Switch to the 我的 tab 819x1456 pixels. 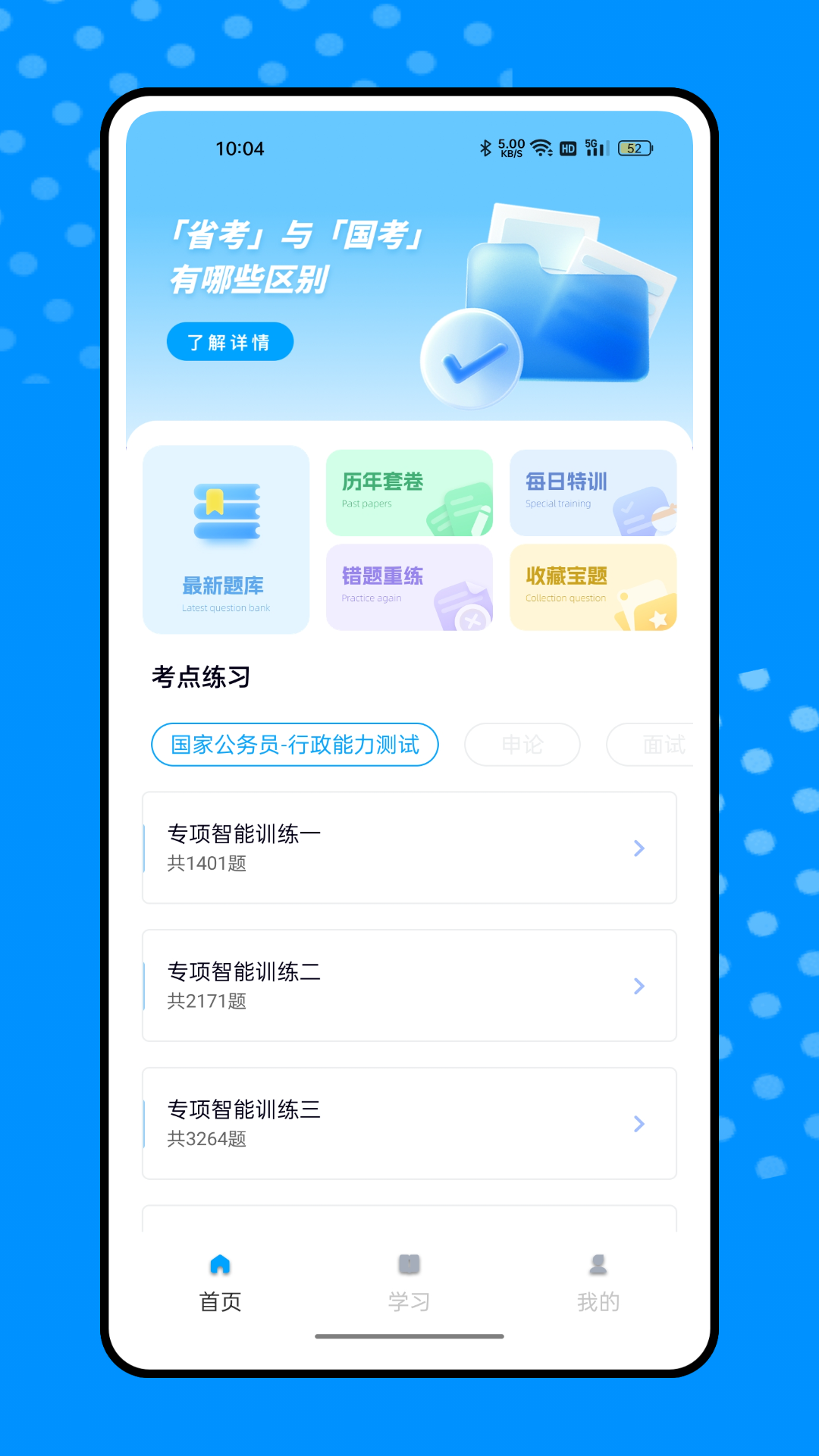pyautogui.click(x=599, y=1278)
